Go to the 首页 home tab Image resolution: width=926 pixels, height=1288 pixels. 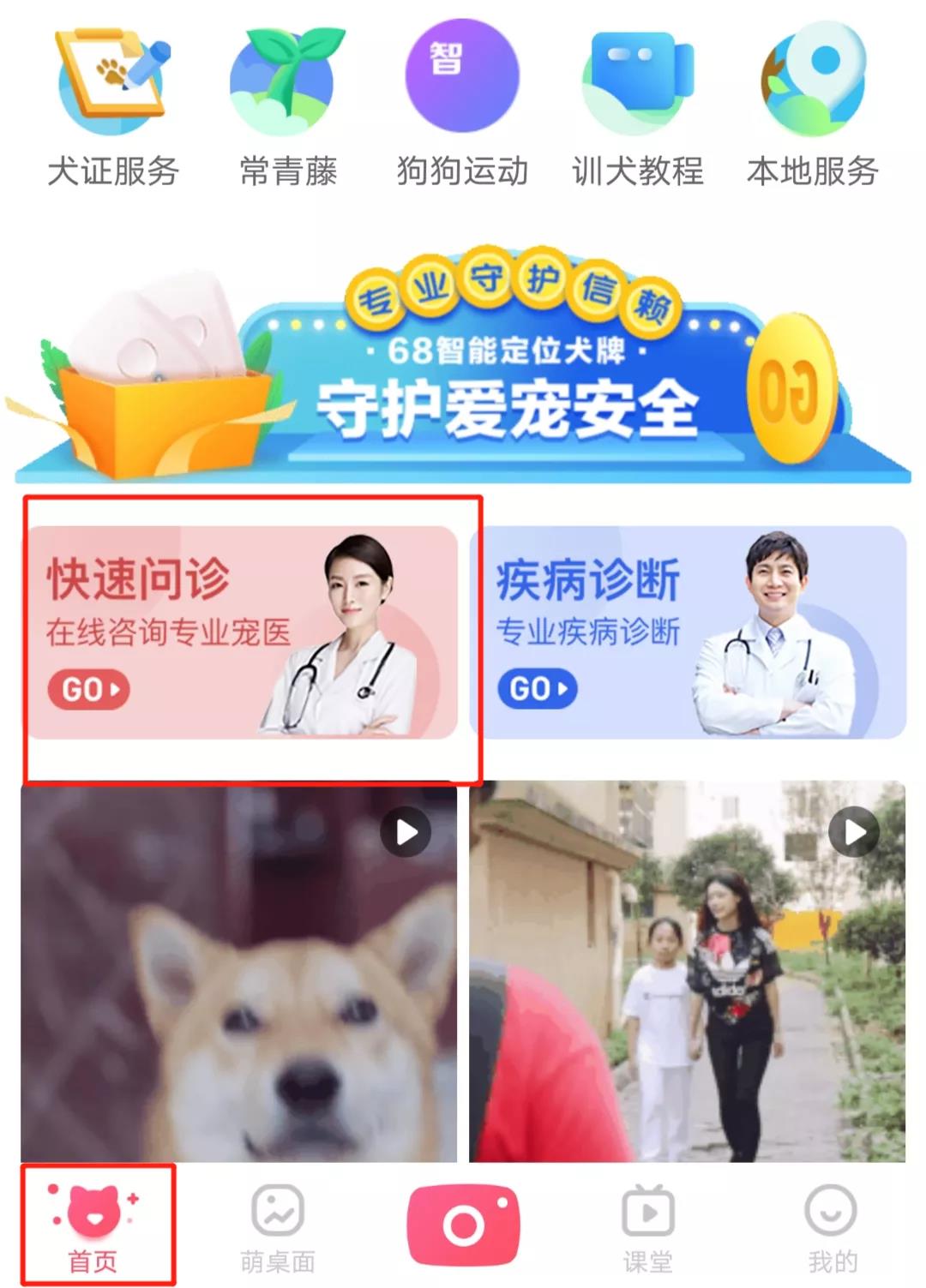point(93,1227)
